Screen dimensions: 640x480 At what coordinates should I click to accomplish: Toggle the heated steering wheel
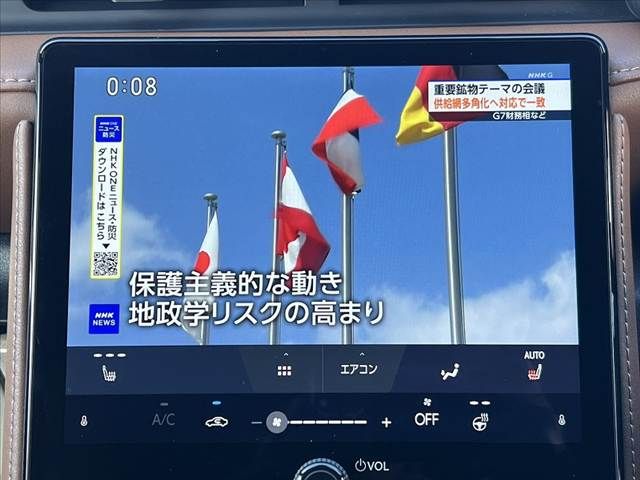click(480, 421)
